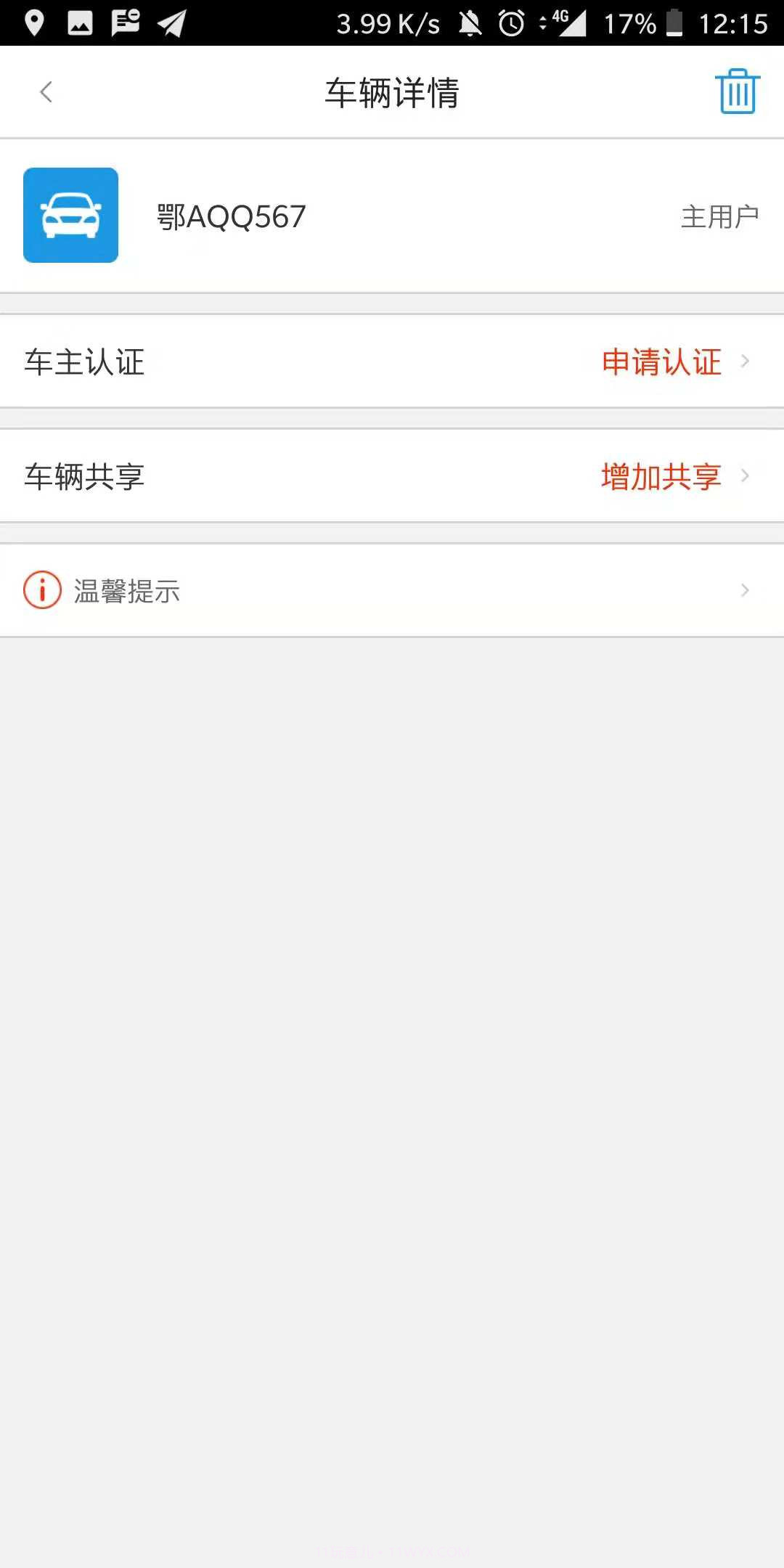Screen dimensions: 784x1568
Task: Expand the 车辆共享 row chevron
Action: (x=745, y=475)
